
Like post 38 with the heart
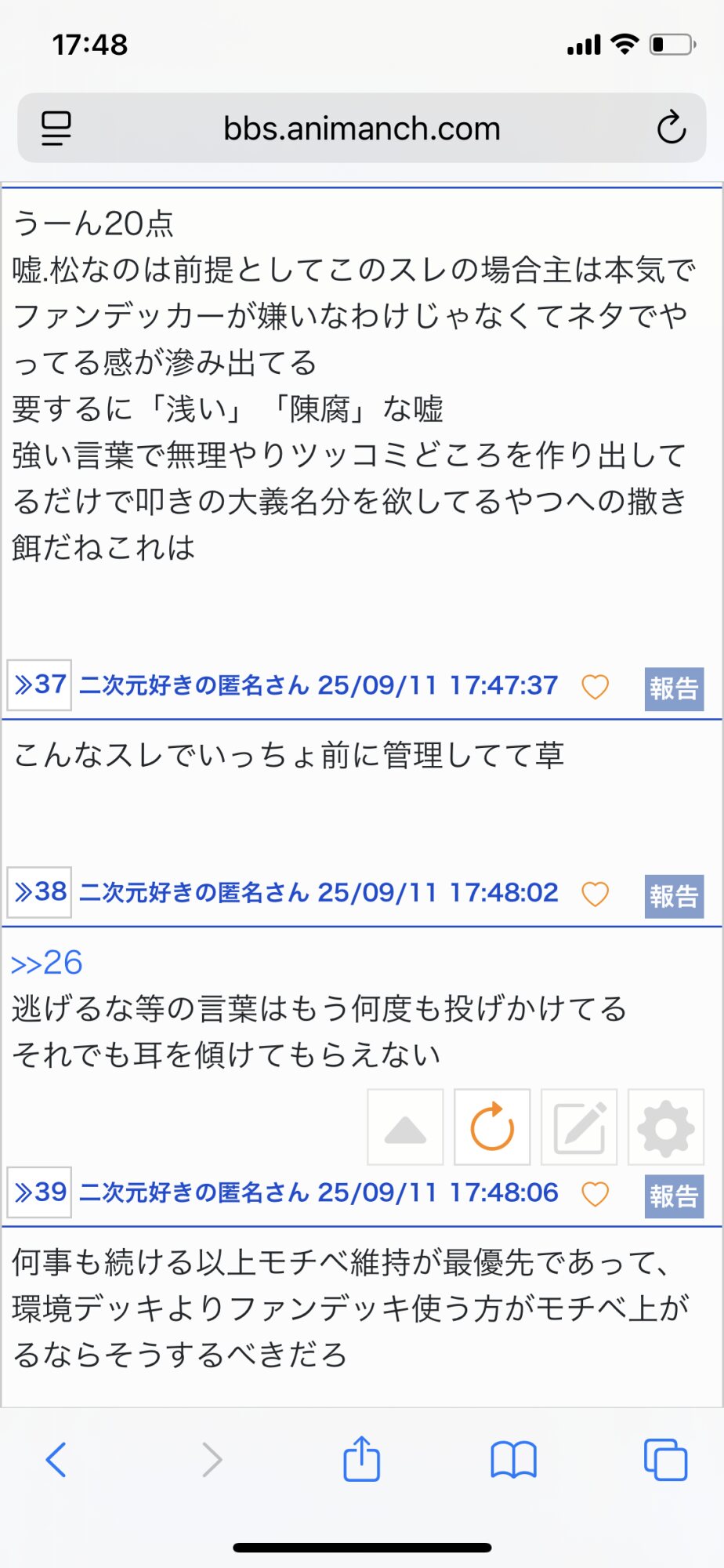[595, 894]
